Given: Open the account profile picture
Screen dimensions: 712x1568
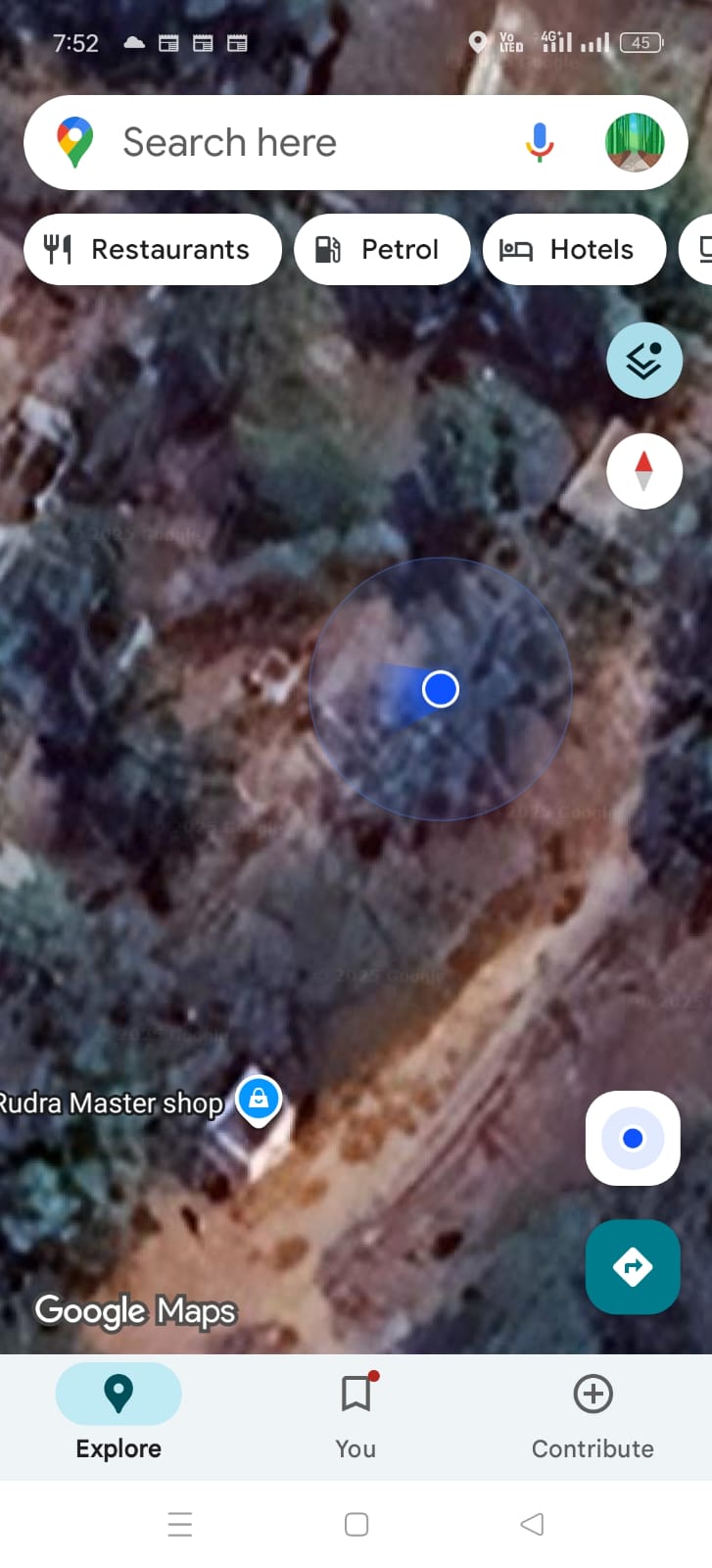Looking at the screenshot, I should (x=635, y=143).
